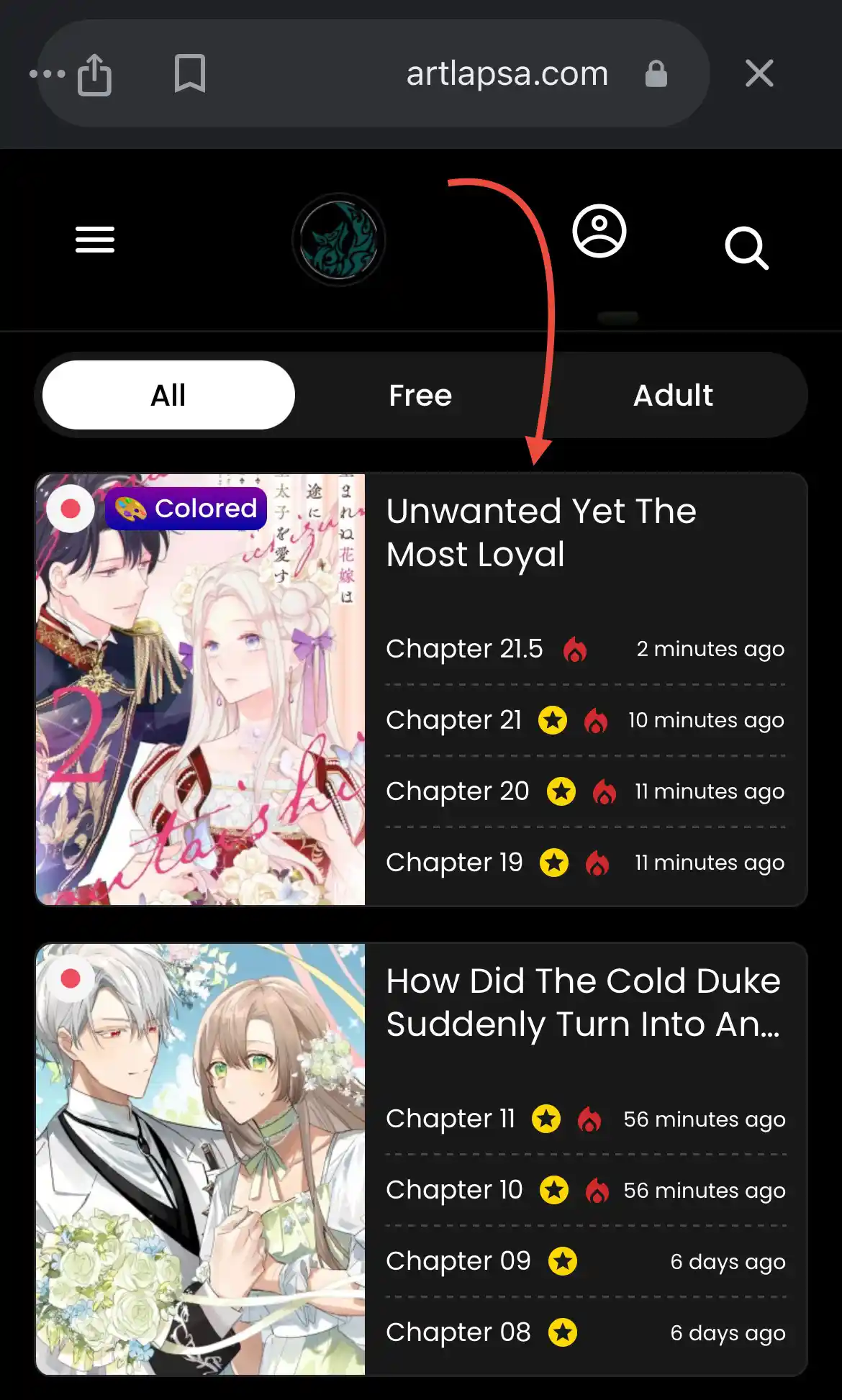
Task: Bookmark this page in browser
Action: coord(190,73)
